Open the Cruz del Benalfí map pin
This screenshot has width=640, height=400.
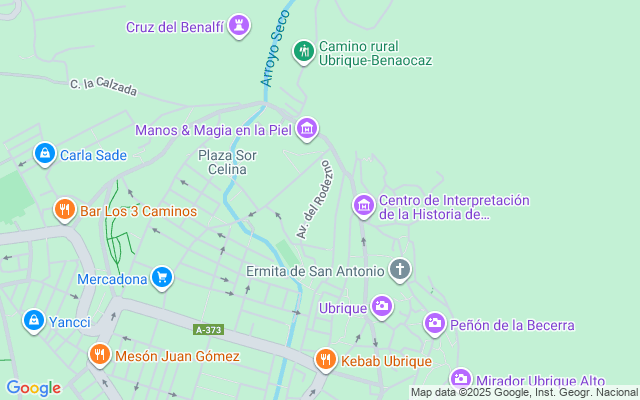[x=239, y=26]
